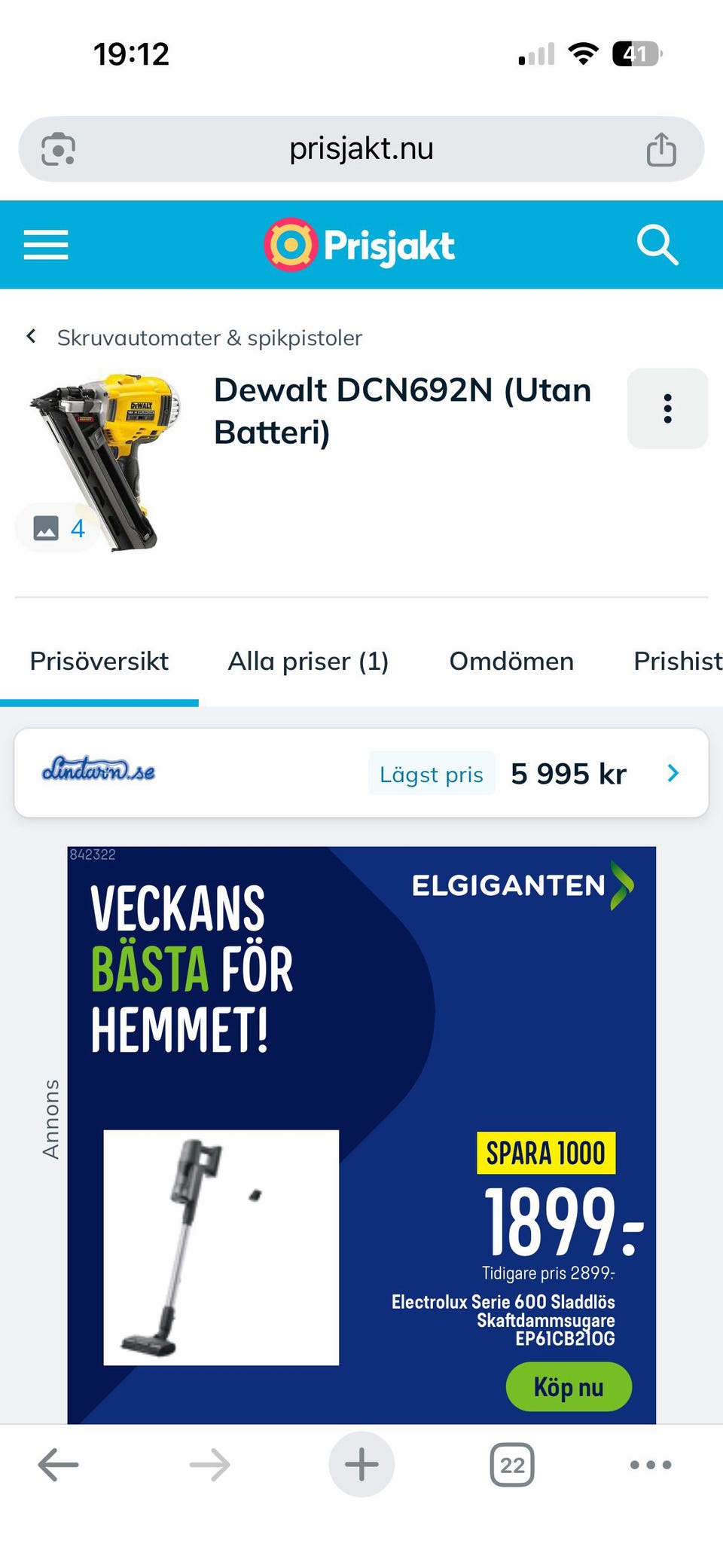
Task: Click the Köp nu button
Action: click(x=569, y=1386)
